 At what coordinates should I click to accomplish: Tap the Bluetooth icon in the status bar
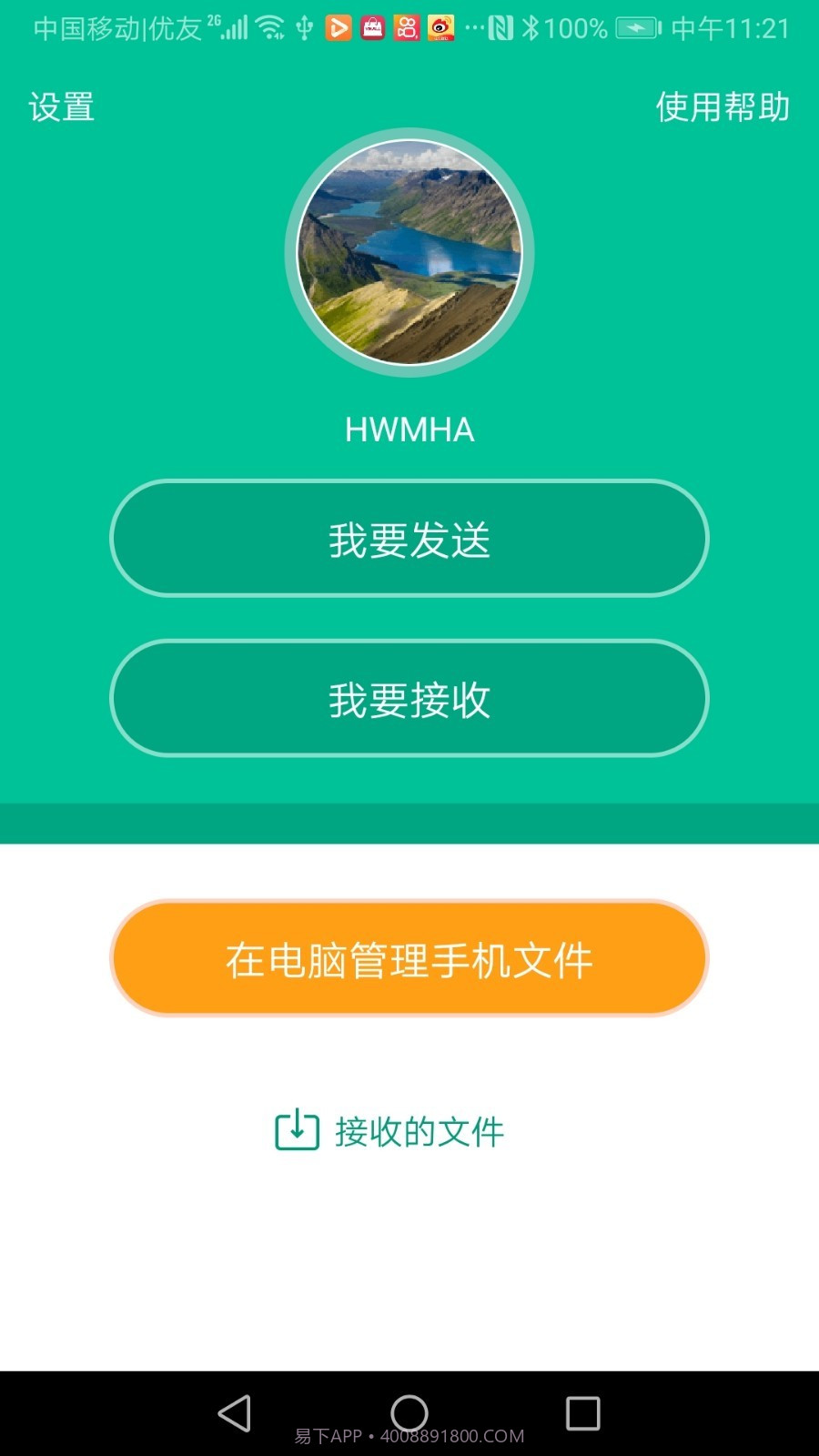pyautogui.click(x=532, y=28)
